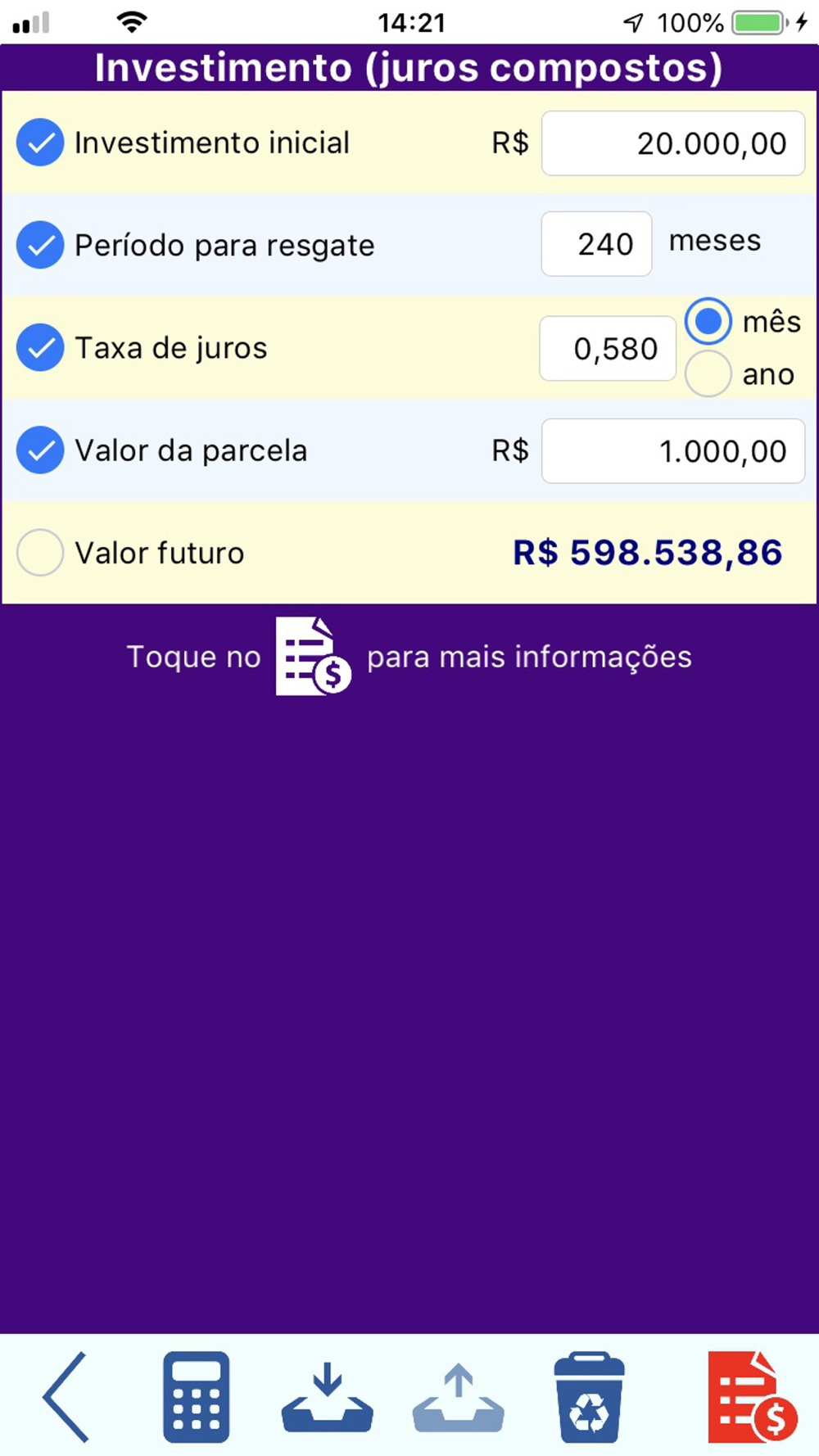Toggle the Valor da parcela checkbox
The width and height of the screenshot is (819, 1456).
pyautogui.click(x=40, y=450)
